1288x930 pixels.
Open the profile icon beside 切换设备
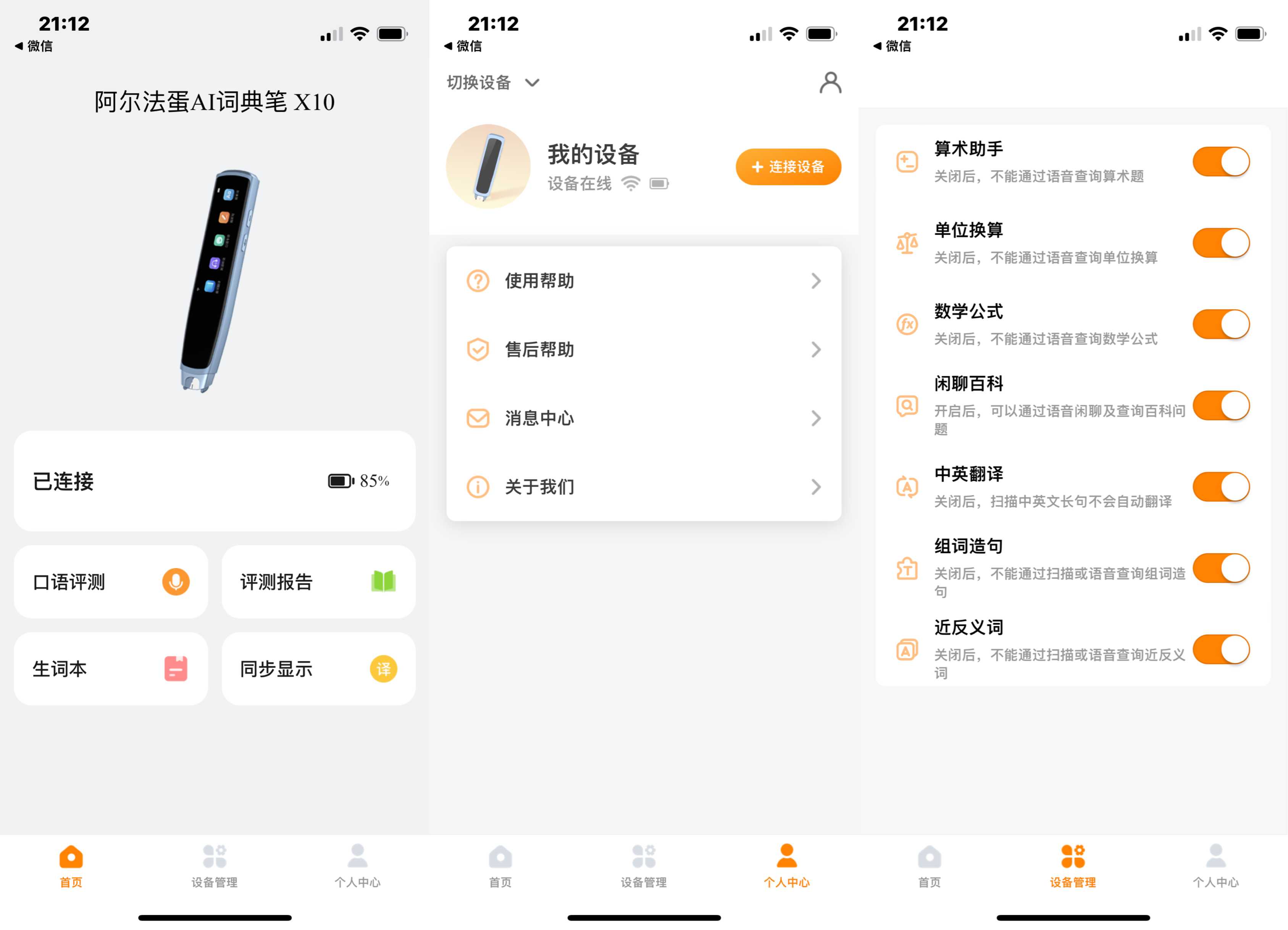tap(830, 83)
